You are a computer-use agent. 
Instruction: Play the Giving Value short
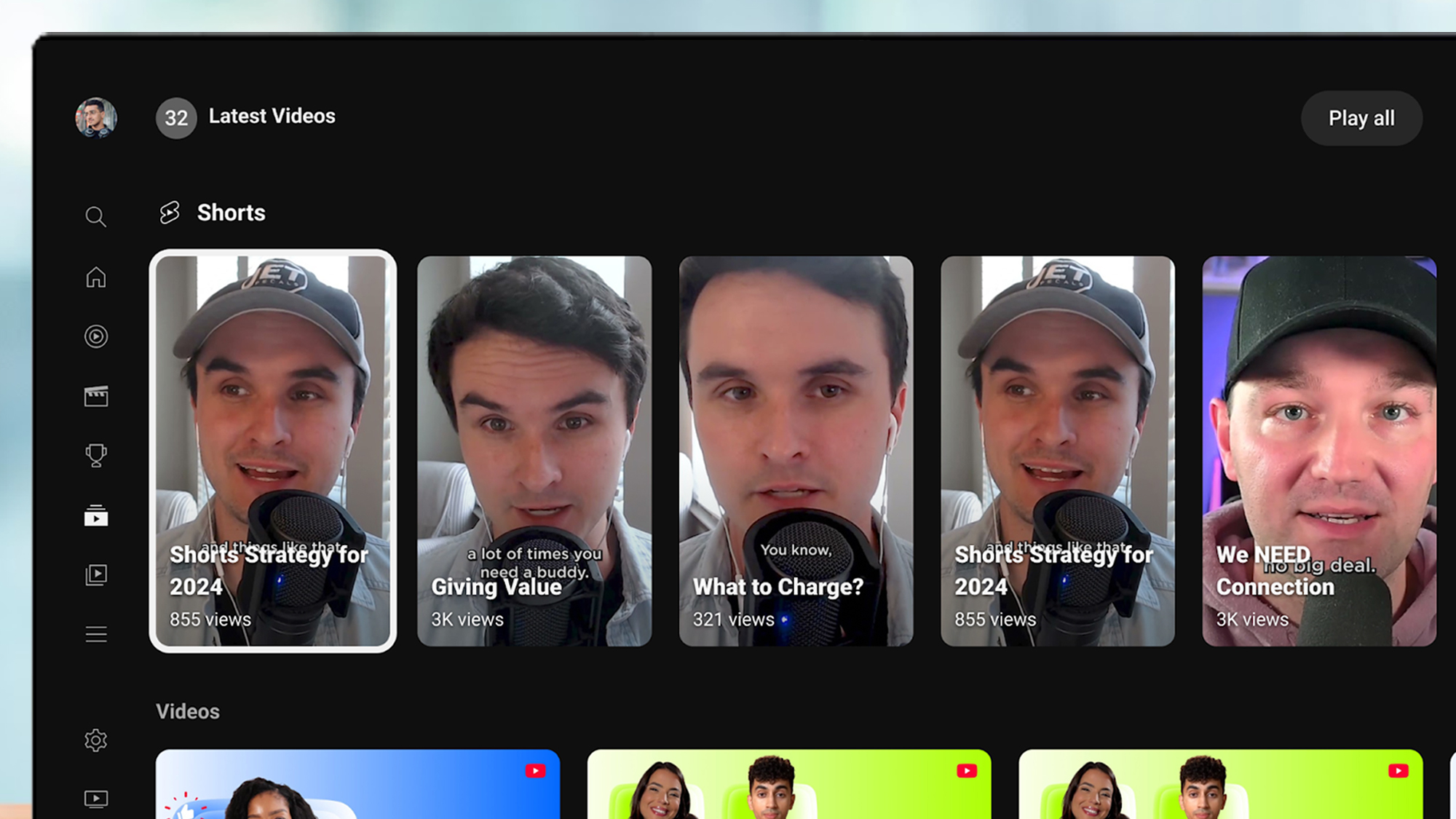pyautogui.click(x=534, y=451)
